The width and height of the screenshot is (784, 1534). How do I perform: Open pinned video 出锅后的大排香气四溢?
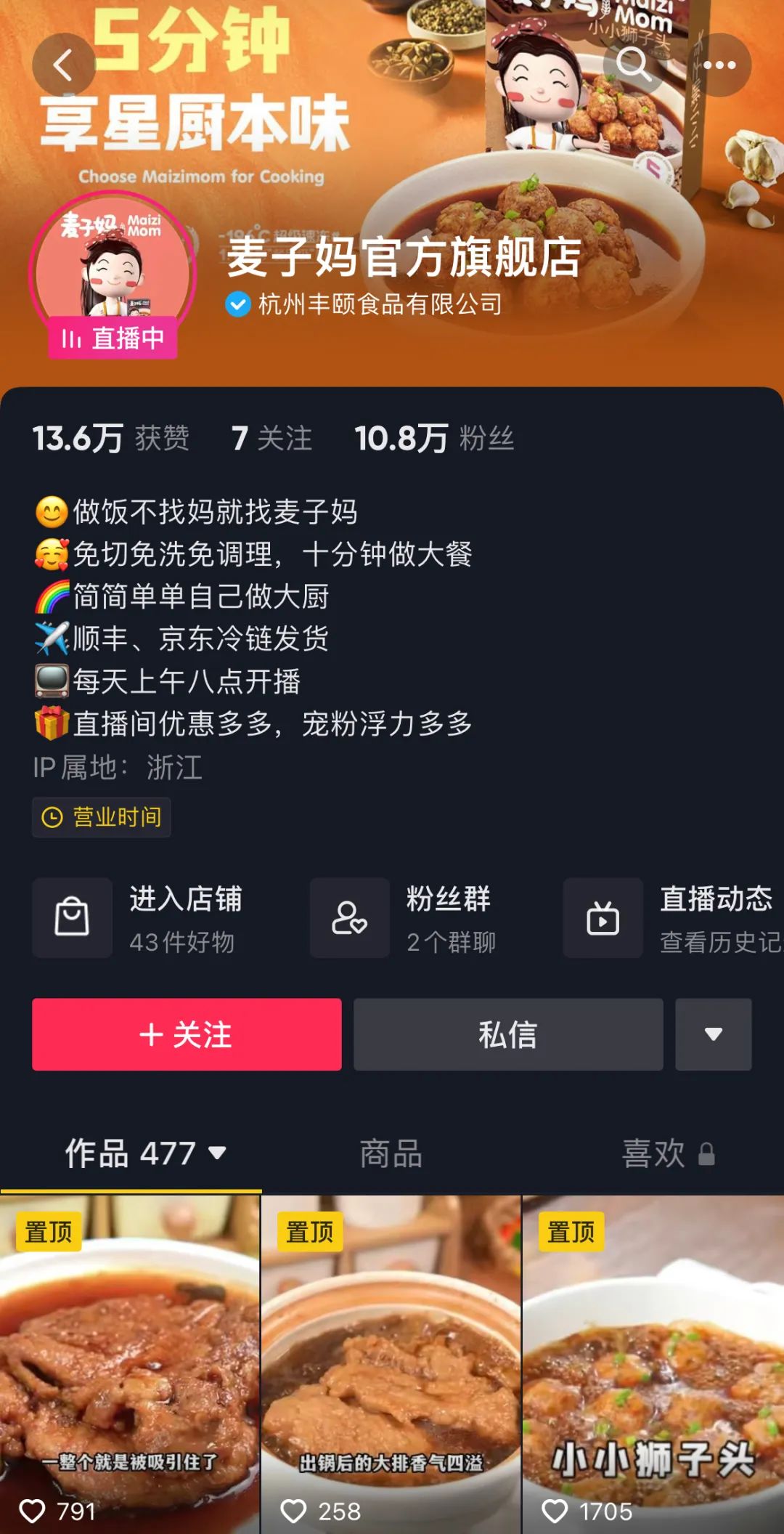point(391,1365)
